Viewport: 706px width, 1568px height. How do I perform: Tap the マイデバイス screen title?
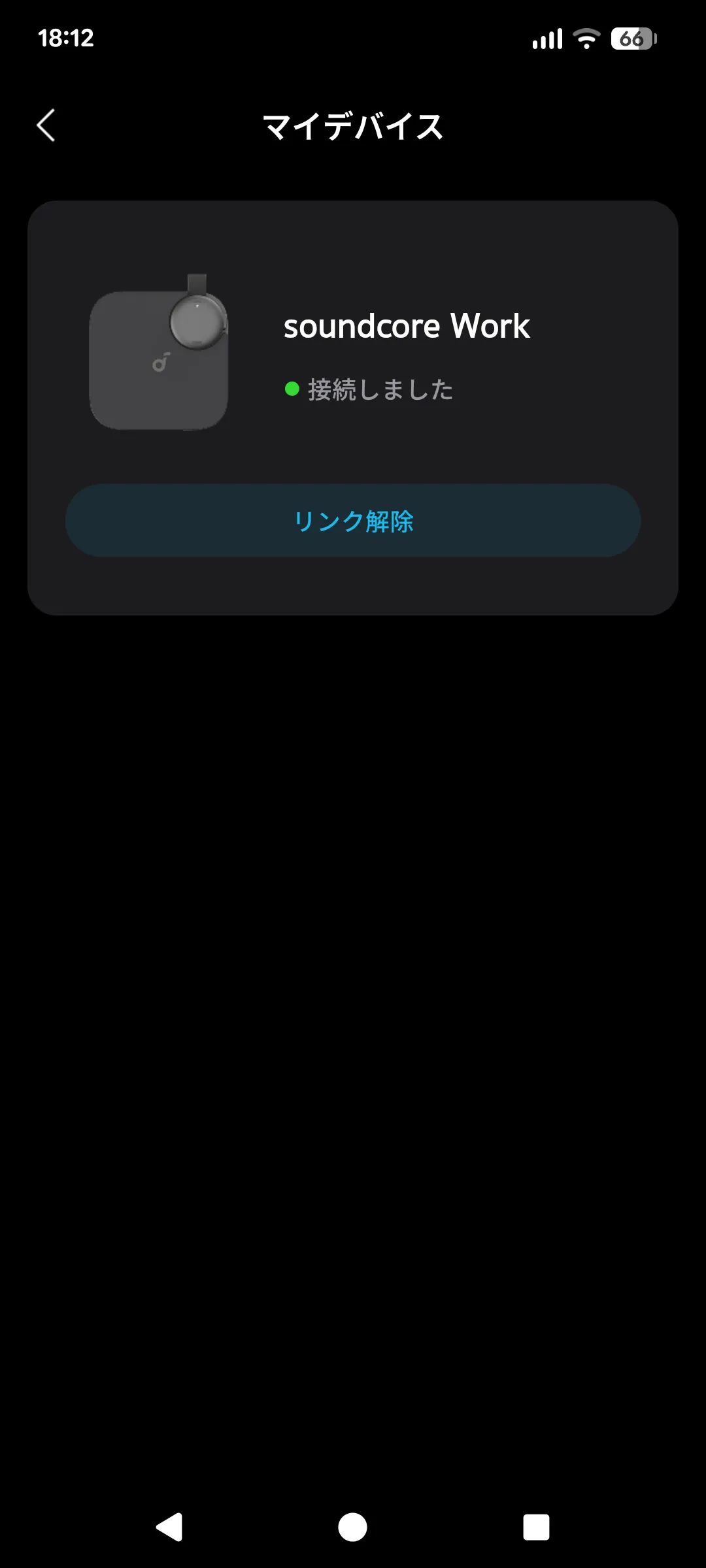353,127
